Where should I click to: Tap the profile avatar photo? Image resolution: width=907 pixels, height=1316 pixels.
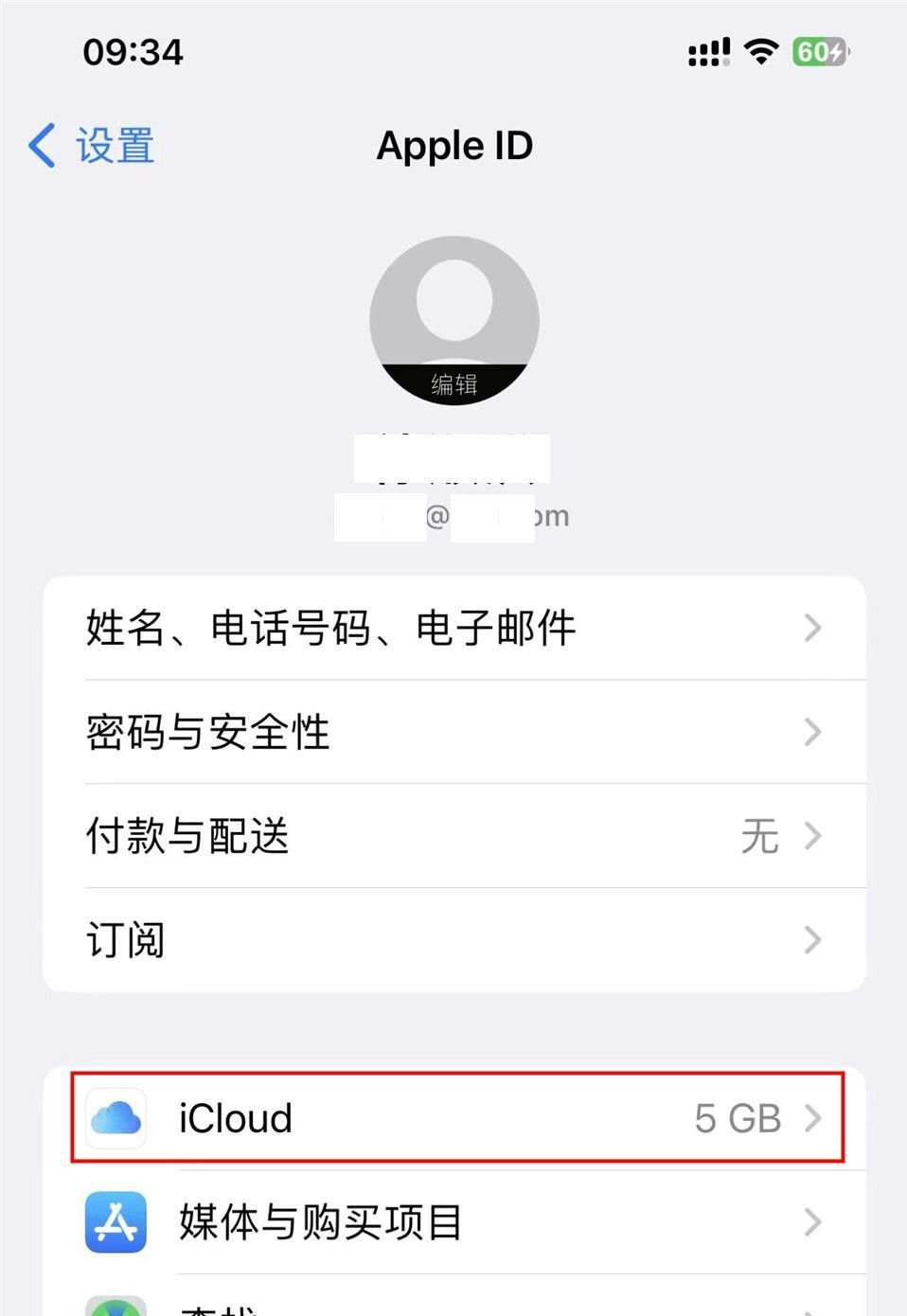coord(454,312)
